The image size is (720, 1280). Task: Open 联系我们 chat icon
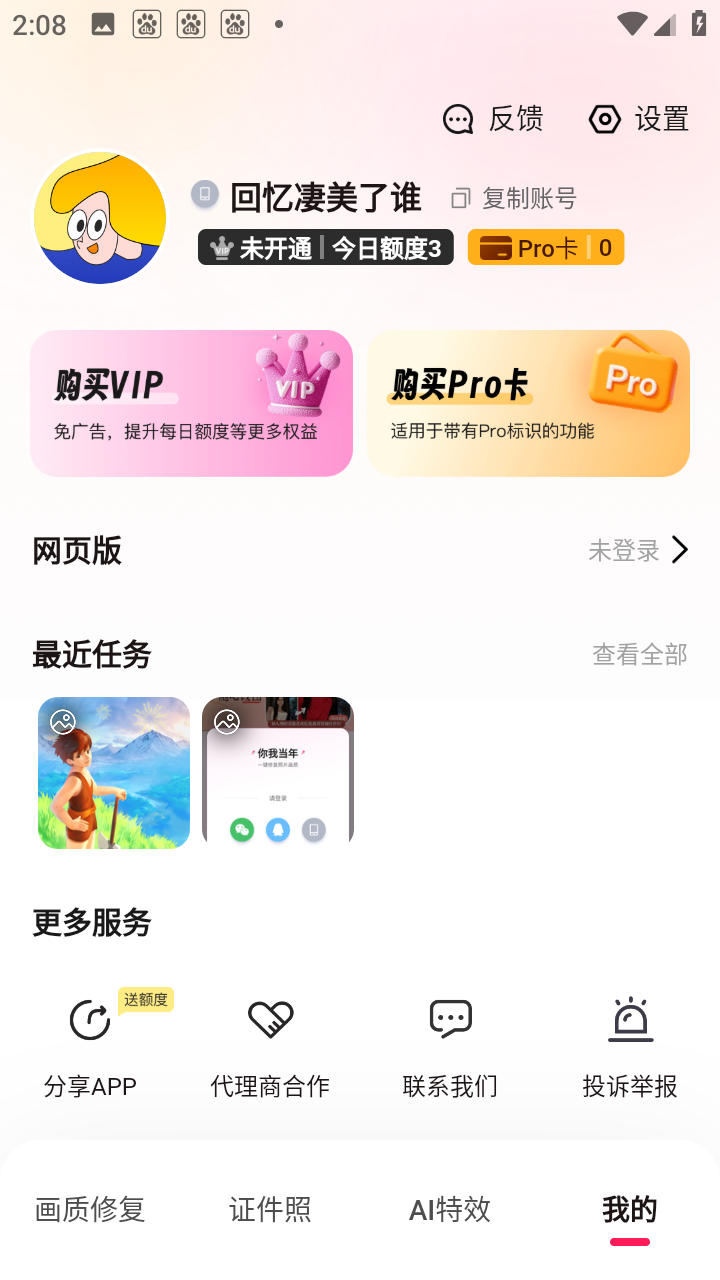click(x=449, y=1019)
